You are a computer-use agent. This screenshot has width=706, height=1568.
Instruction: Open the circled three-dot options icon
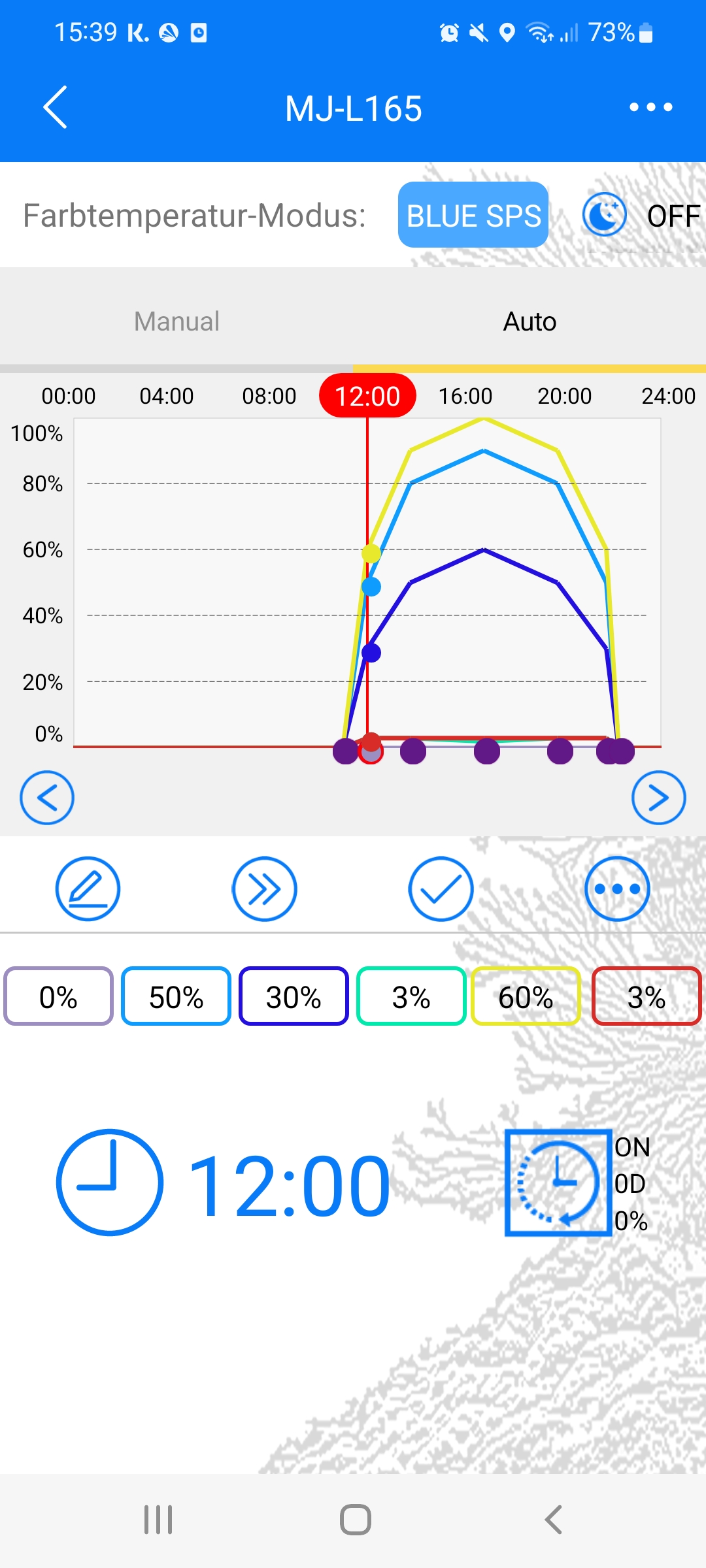(x=617, y=889)
